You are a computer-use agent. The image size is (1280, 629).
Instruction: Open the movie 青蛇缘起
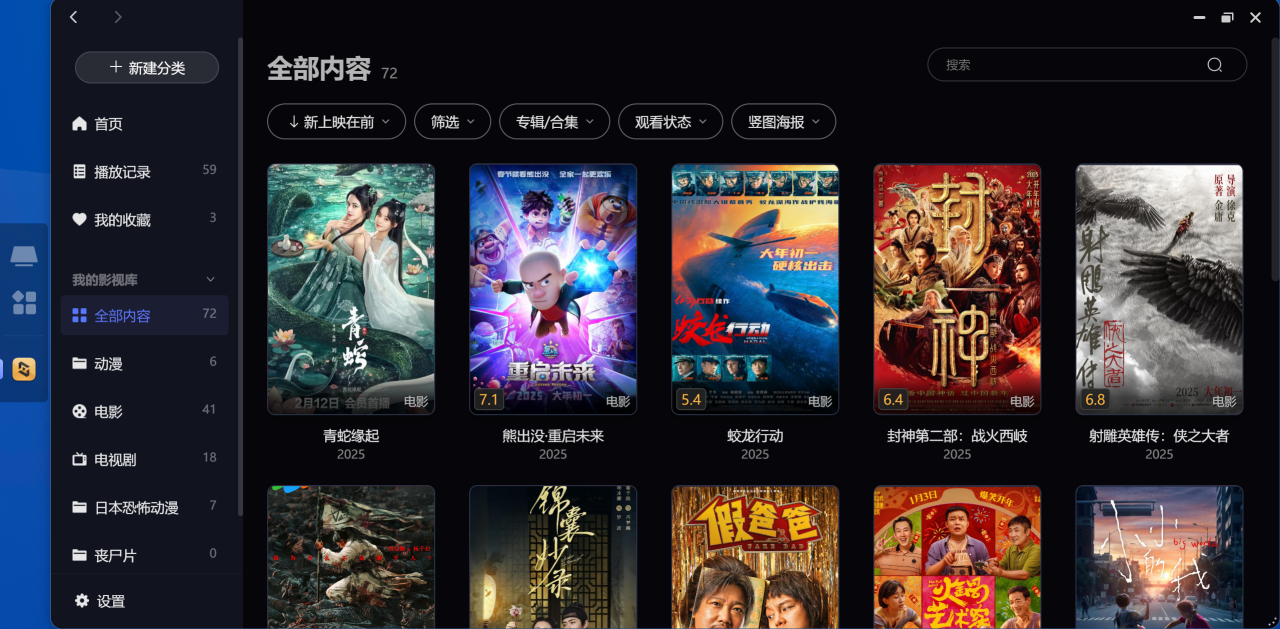pos(351,289)
